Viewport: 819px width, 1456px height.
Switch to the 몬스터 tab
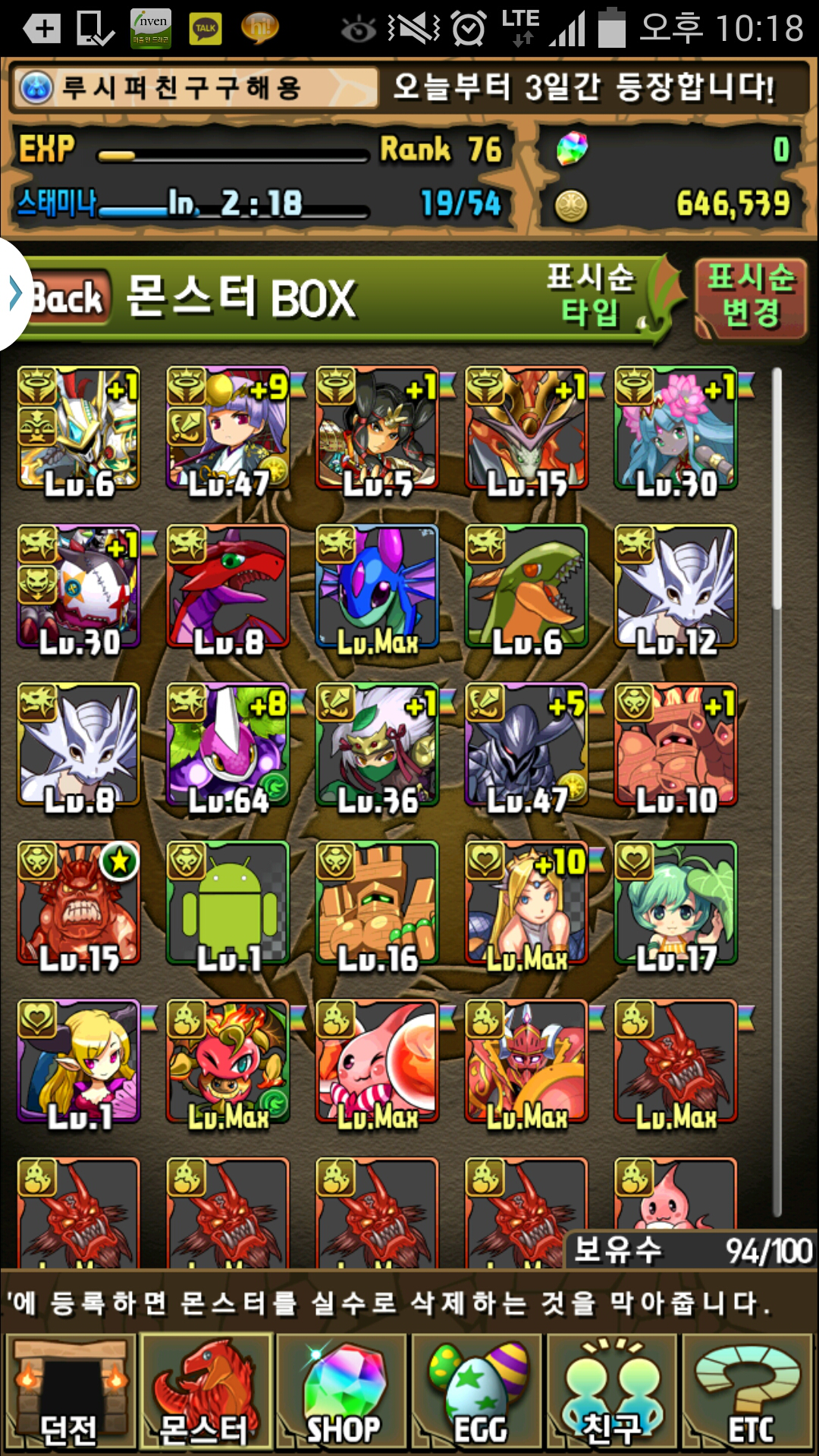pos(205,1394)
